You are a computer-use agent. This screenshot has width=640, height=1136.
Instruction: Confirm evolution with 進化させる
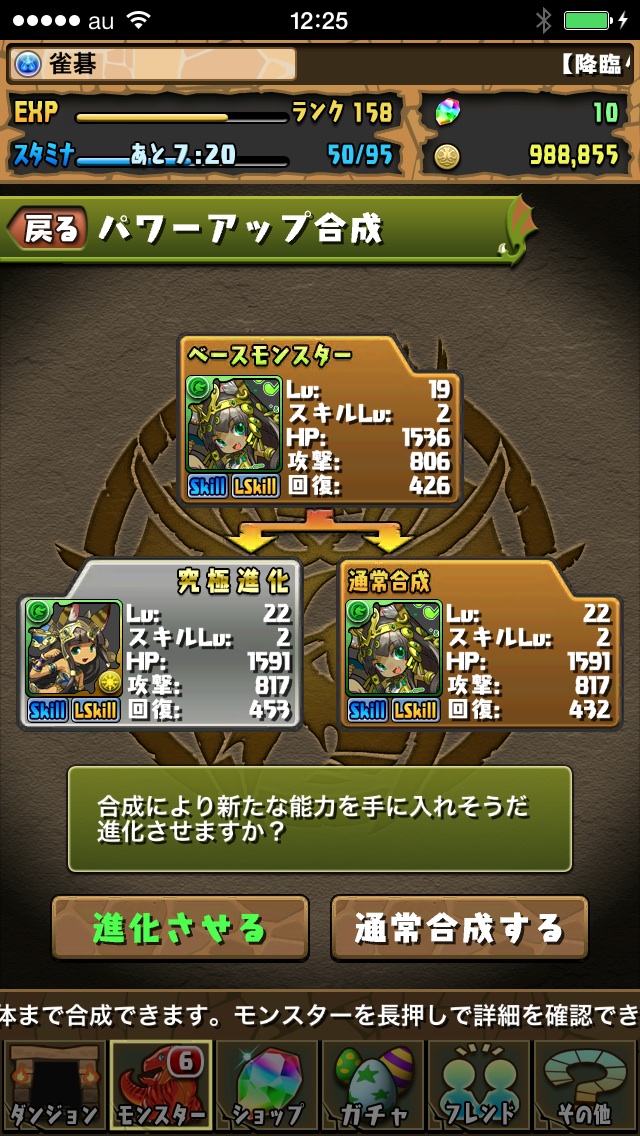tap(180, 929)
